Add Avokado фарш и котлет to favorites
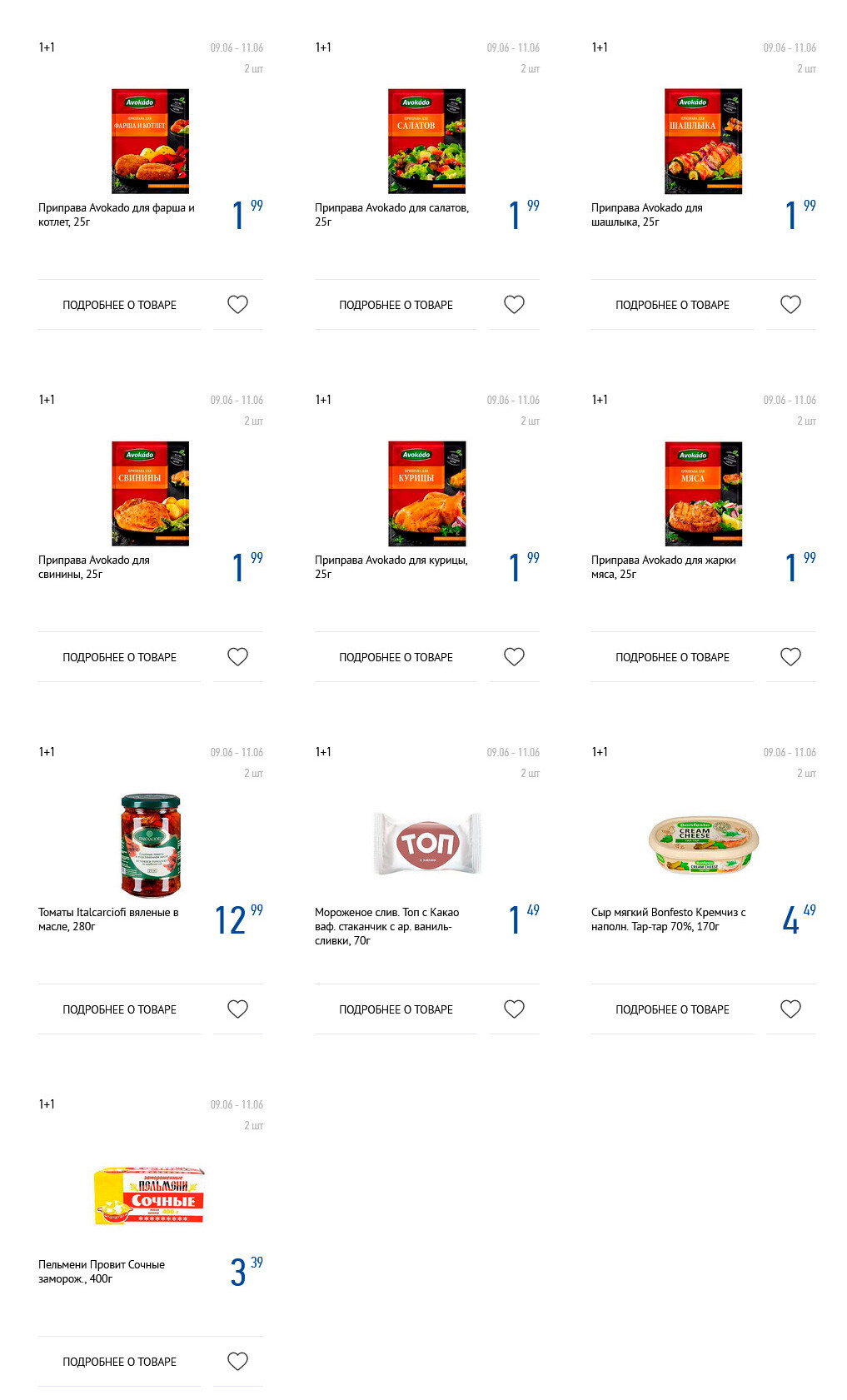The width and height of the screenshot is (847, 1400). [237, 305]
